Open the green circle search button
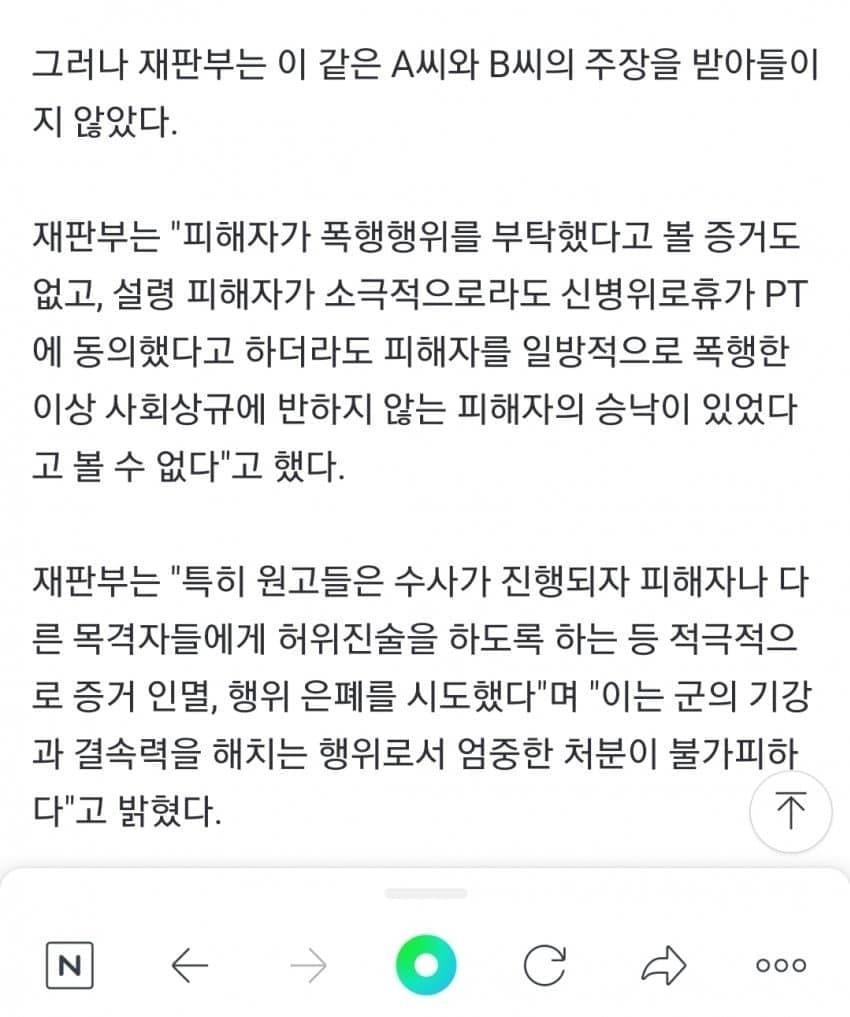Image resolution: width=850 pixels, height=1017 pixels. click(x=426, y=965)
